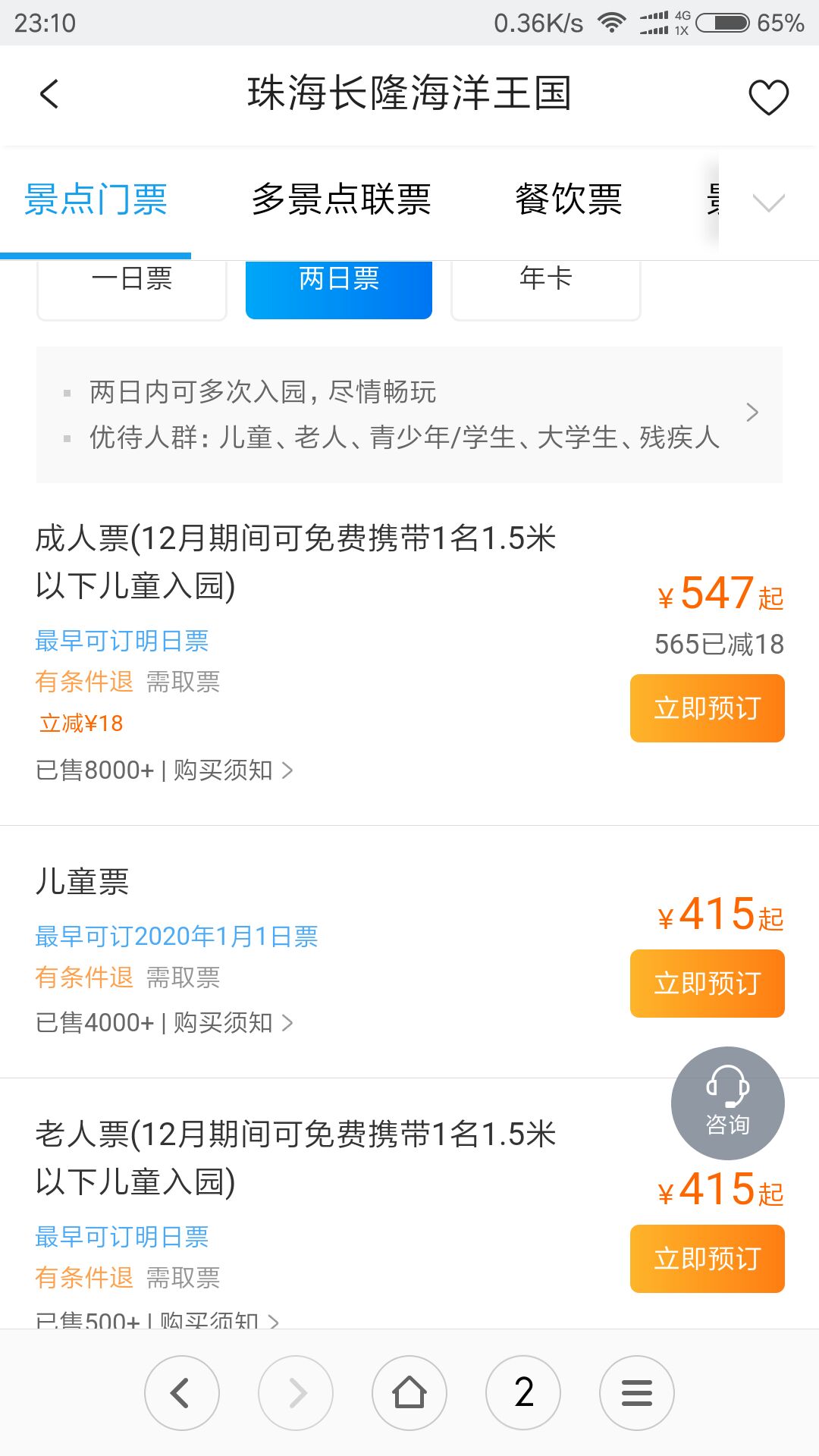Screen dimensions: 819x1456
Task: Open the 咨询 customer service bubble
Action: click(727, 1103)
